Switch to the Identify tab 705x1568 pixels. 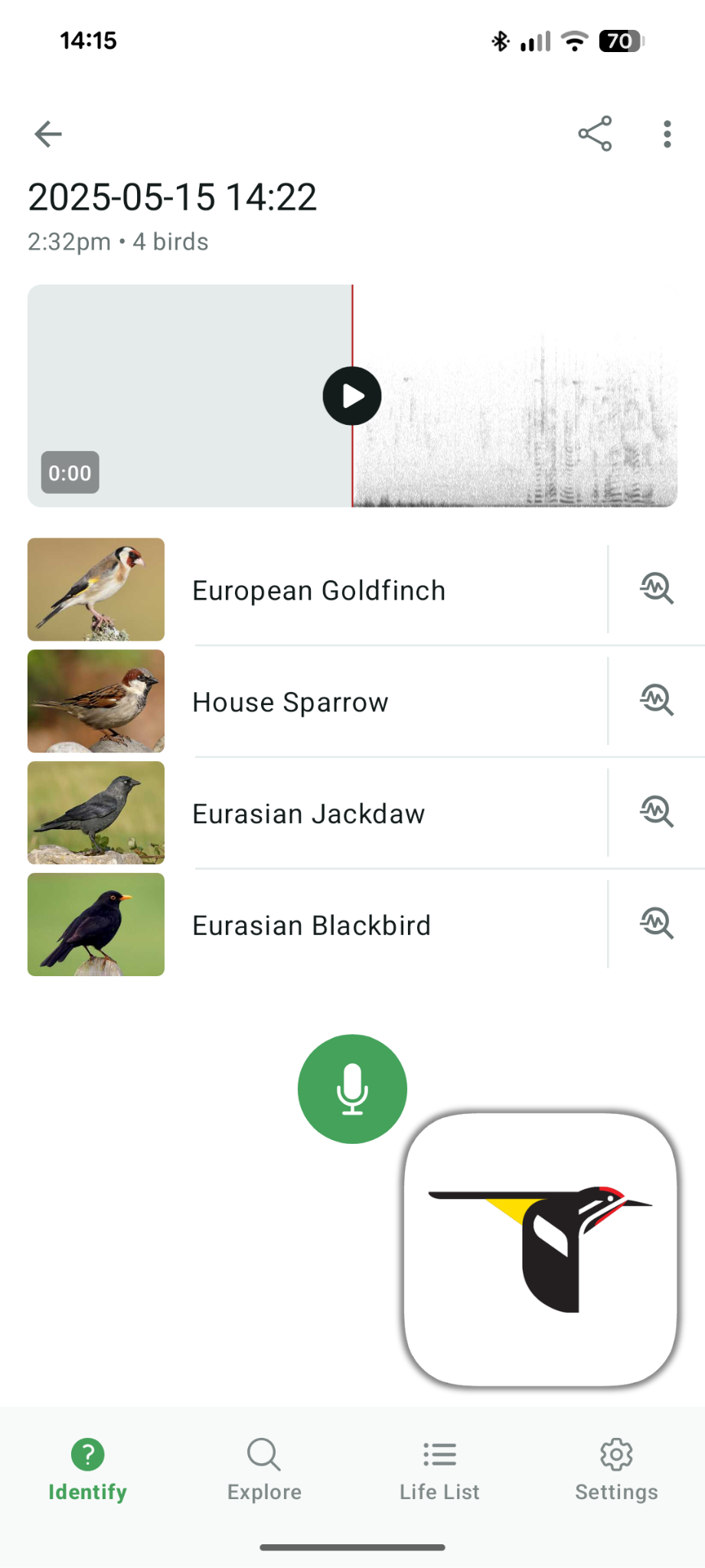[88, 1469]
